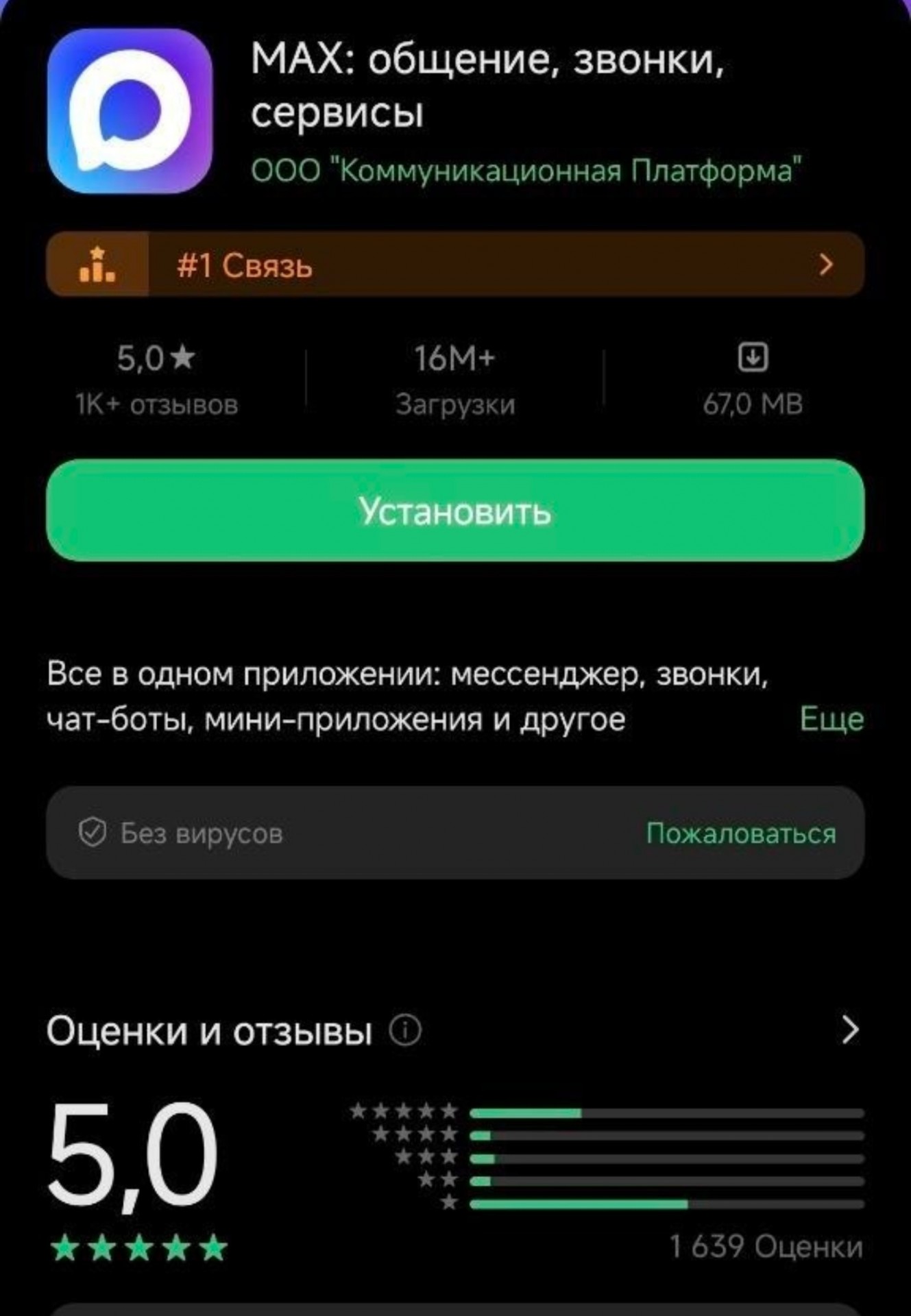Open the Оценки и отзывы section arrow

point(849,1029)
